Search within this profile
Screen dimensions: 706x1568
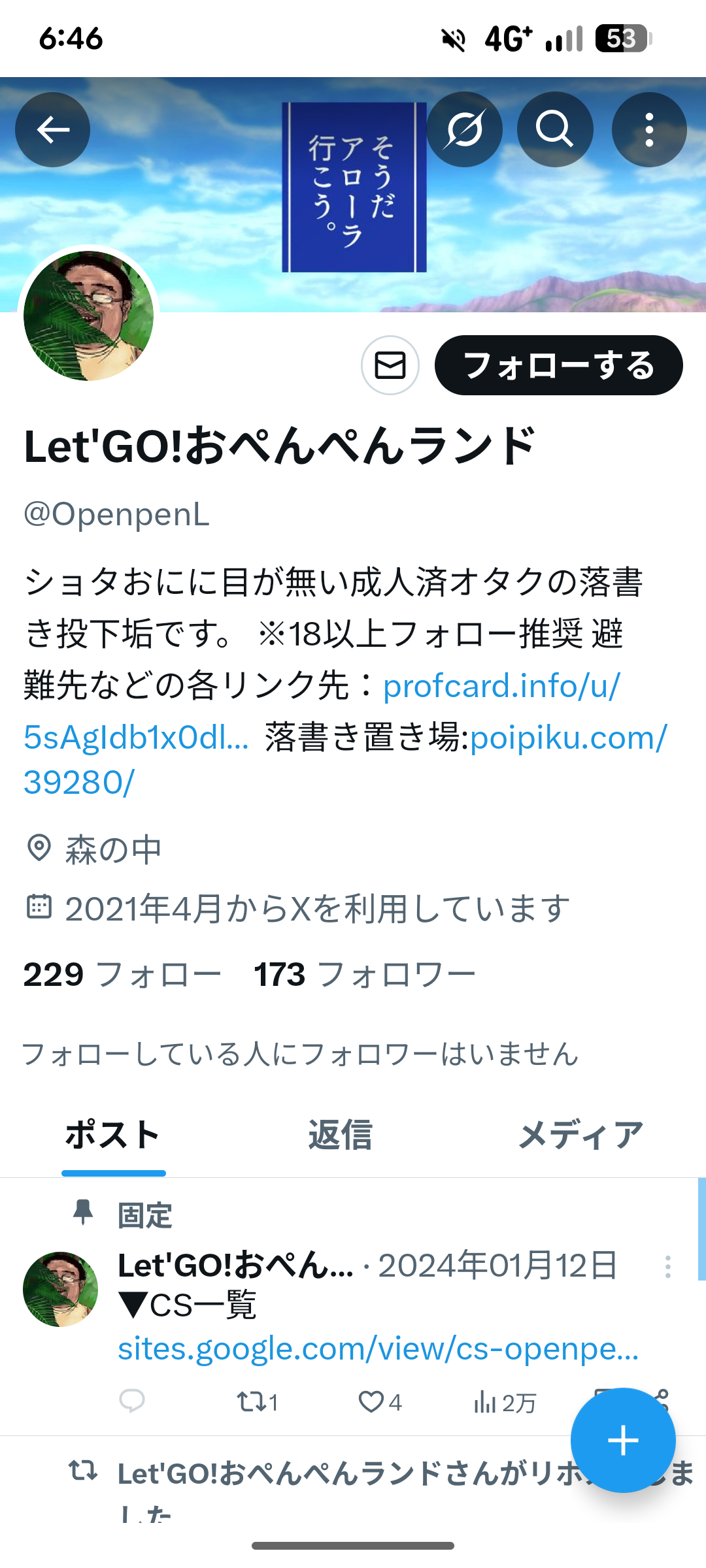[x=554, y=129]
